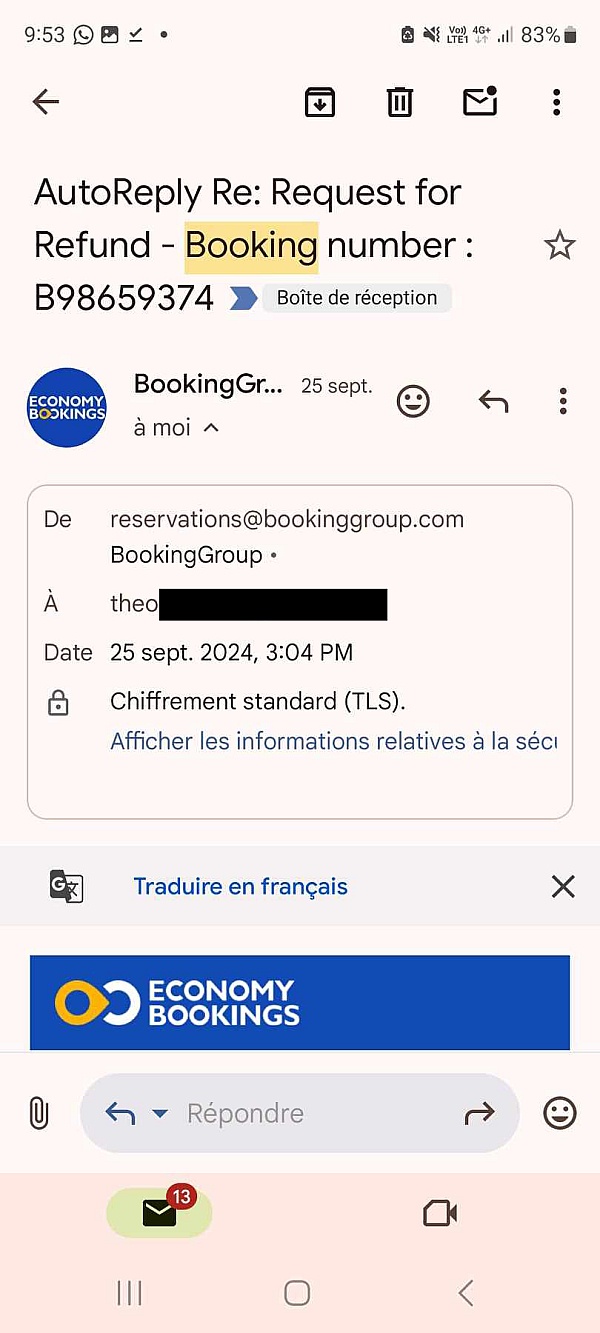Mark the email as unread
The image size is (600, 1333).
tap(480, 101)
